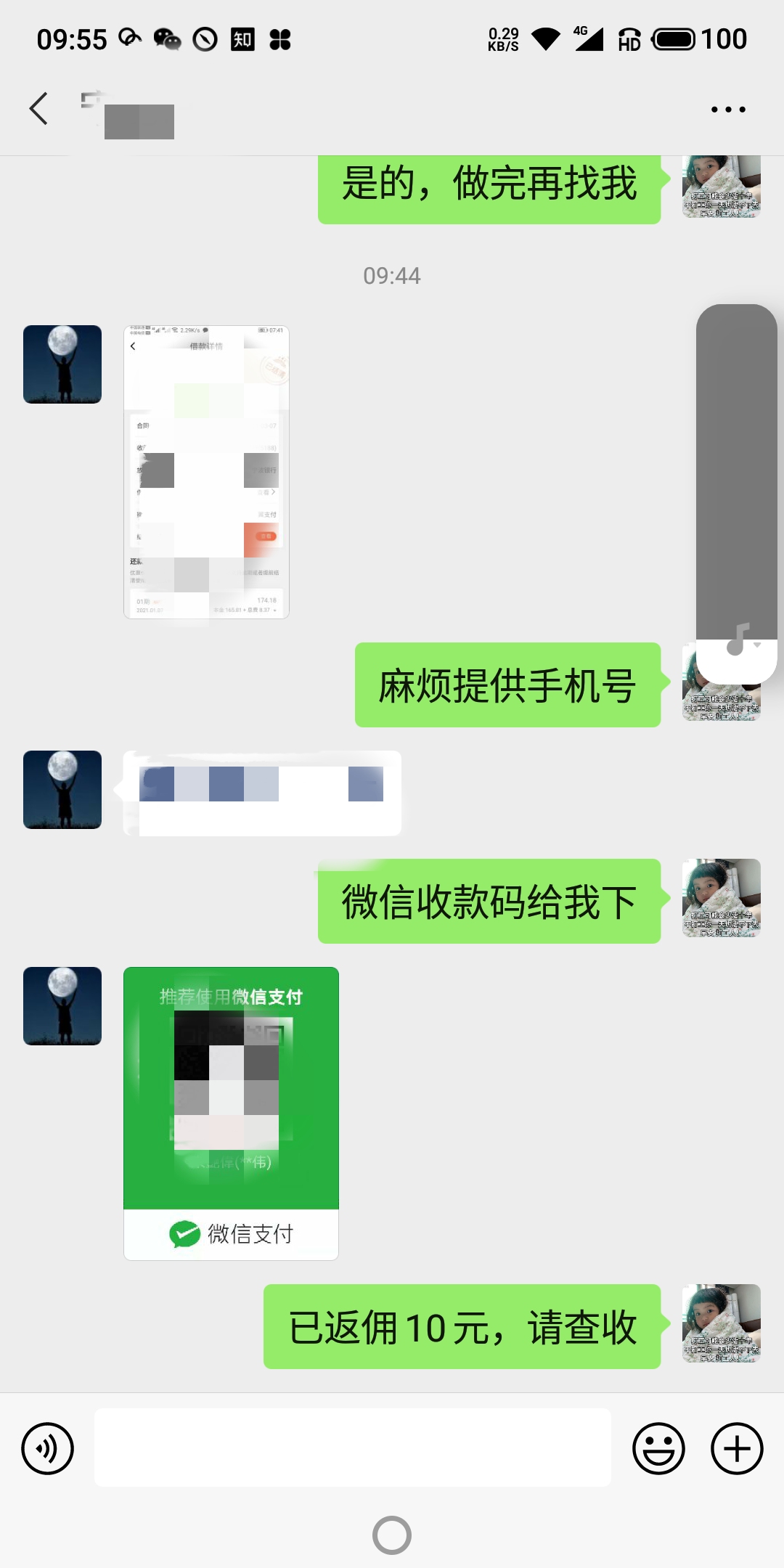Open chat info via three-dot menu
Viewport: 784px width, 1568px height.
[728, 110]
